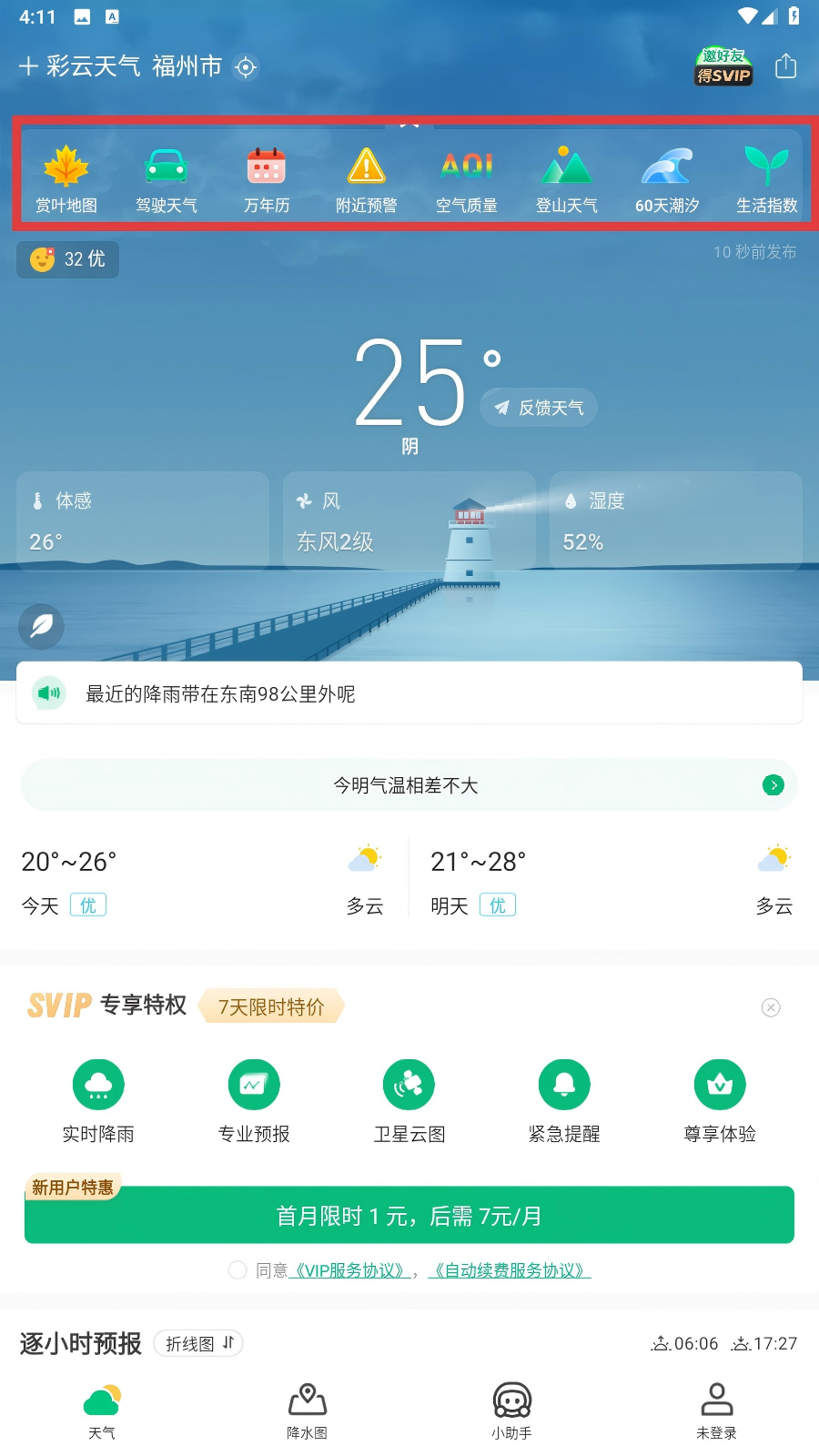The height and width of the screenshot is (1456, 819).
Task: Check 空气质量 AQI details
Action: tap(467, 179)
